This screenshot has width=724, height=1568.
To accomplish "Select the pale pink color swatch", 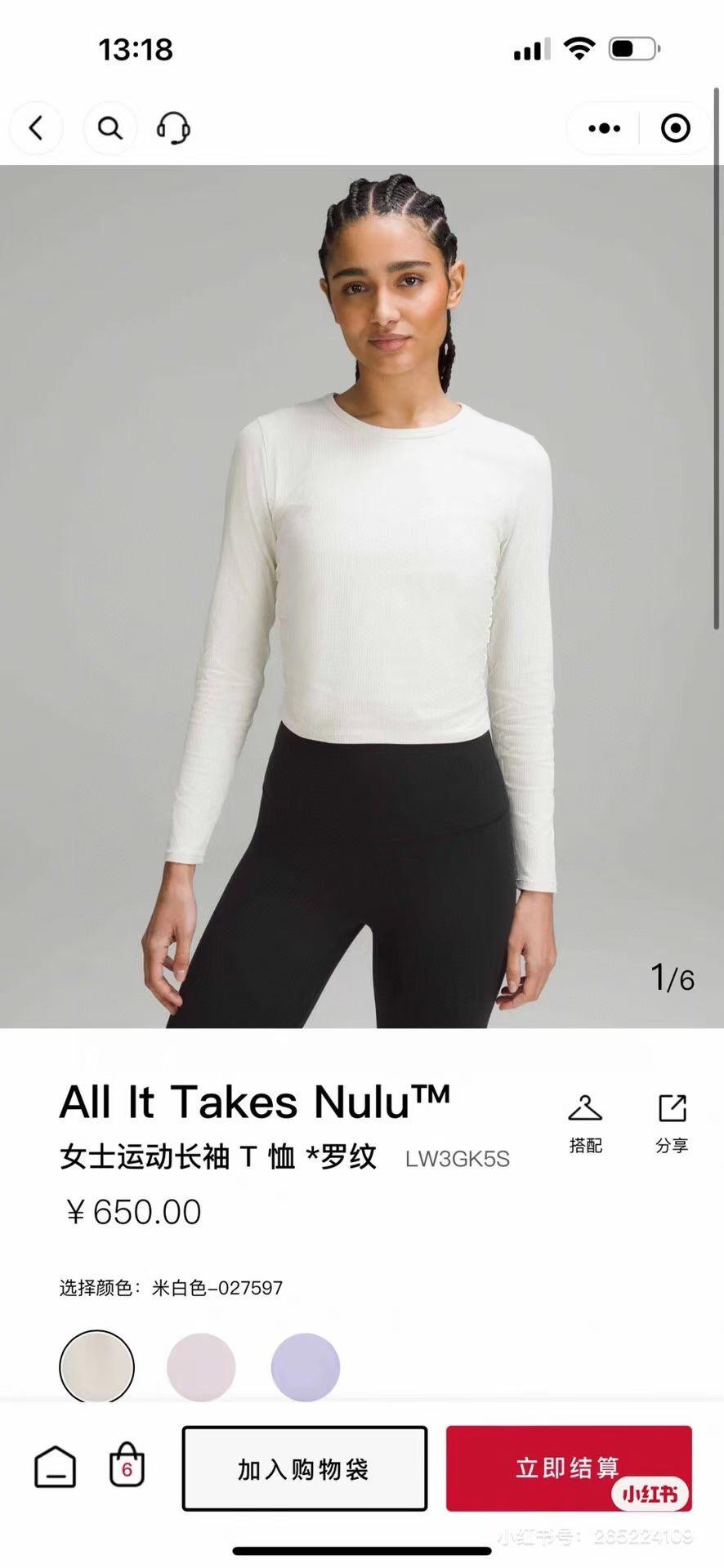I will (x=201, y=1367).
